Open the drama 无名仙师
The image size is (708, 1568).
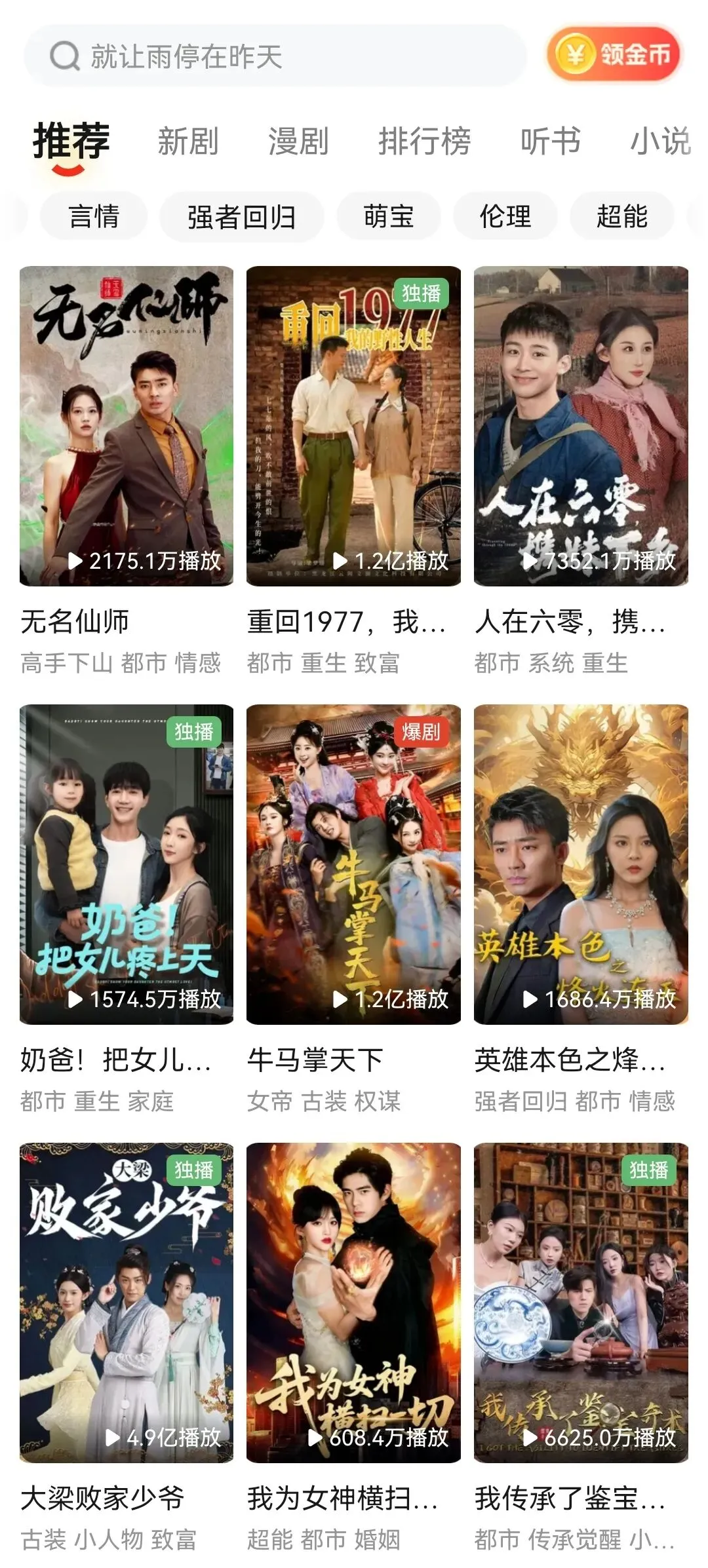tap(127, 426)
